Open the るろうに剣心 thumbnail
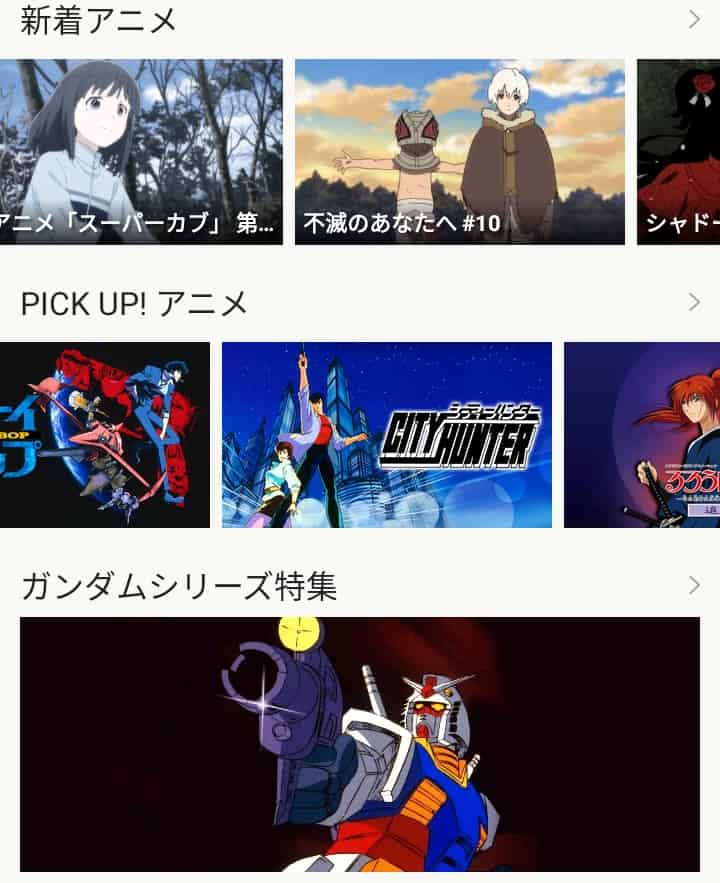This screenshot has height=883, width=720. click(x=642, y=434)
